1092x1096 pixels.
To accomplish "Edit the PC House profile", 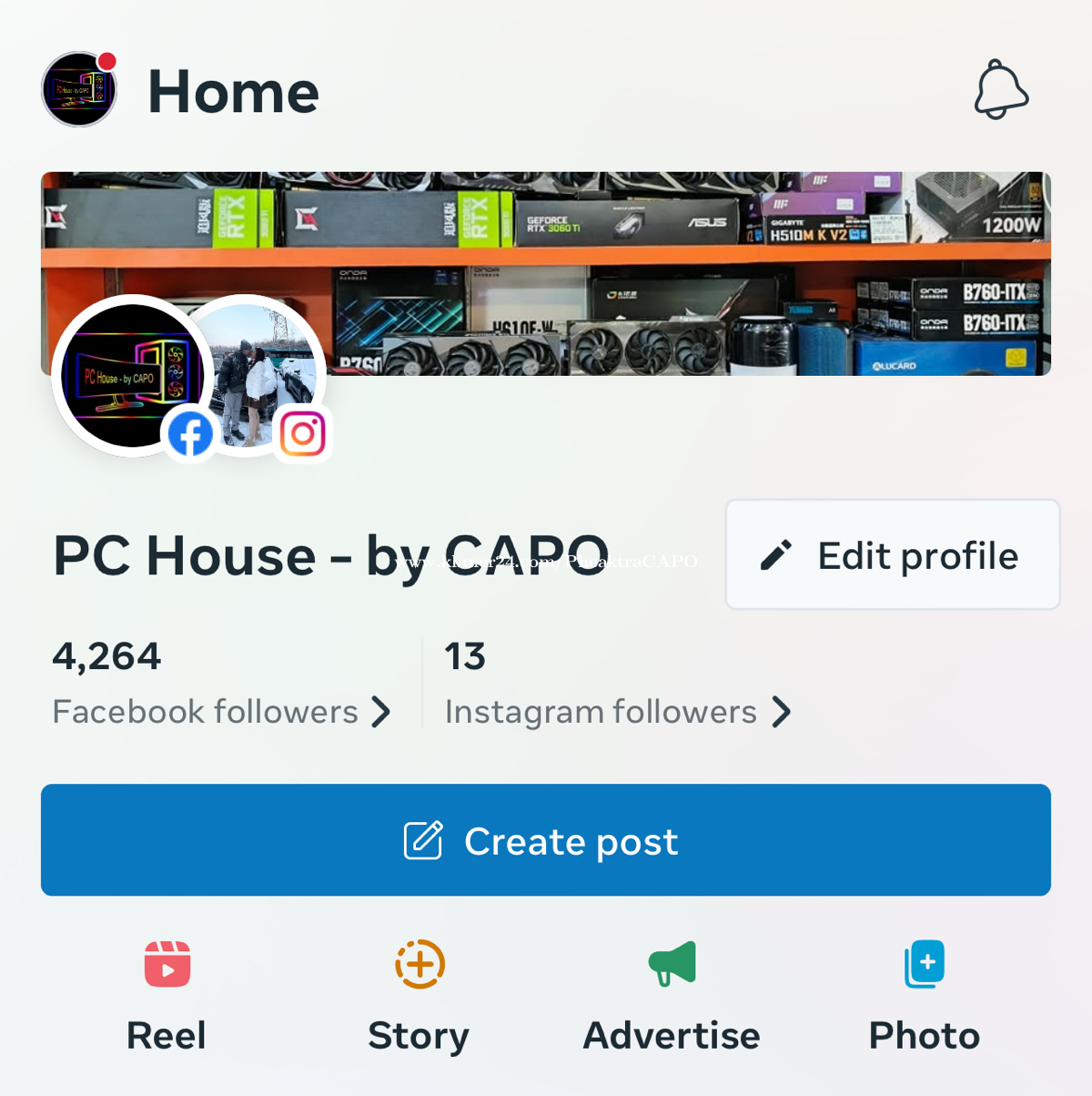I will (x=893, y=554).
